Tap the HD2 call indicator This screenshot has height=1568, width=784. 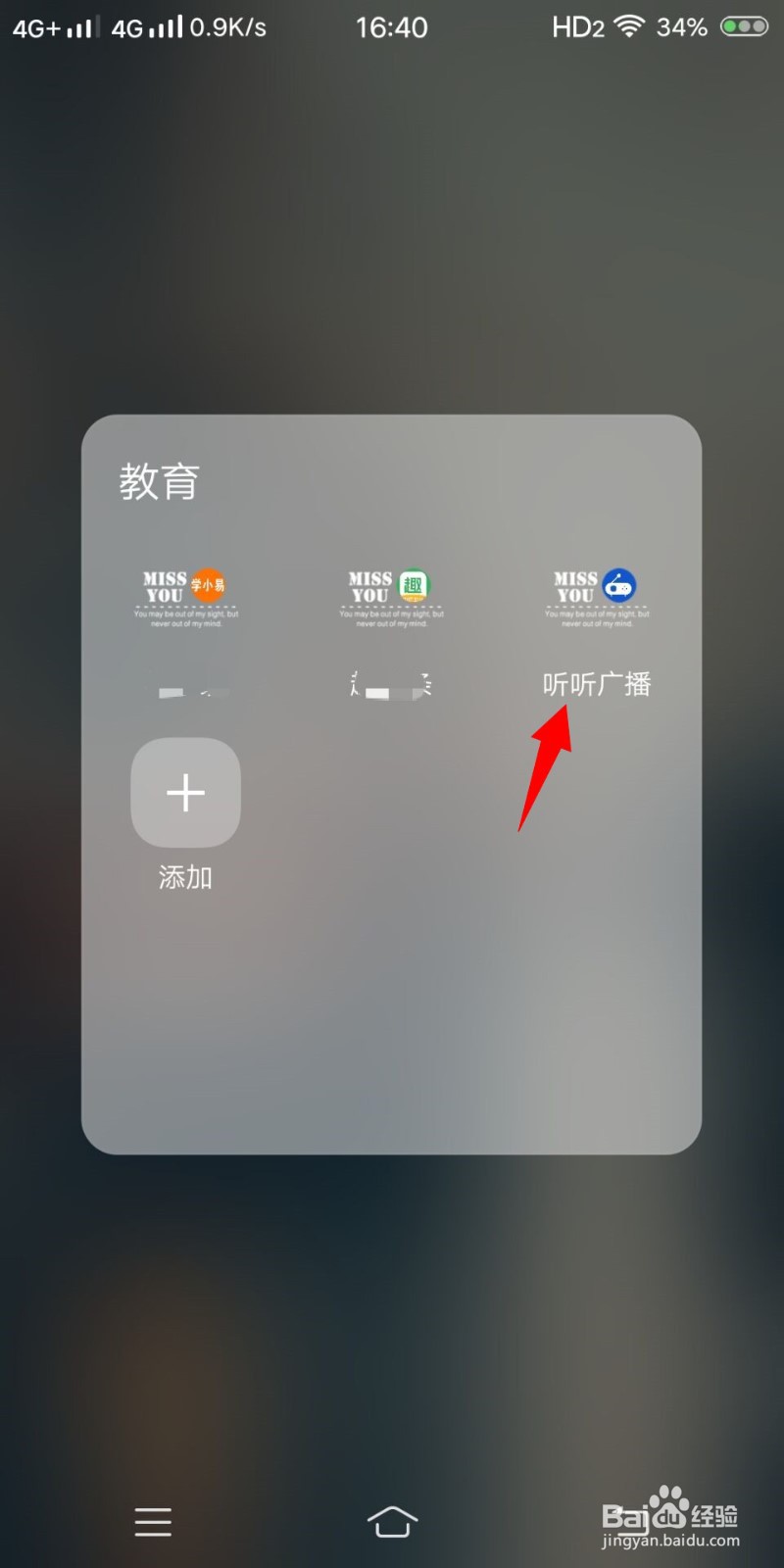tap(576, 26)
